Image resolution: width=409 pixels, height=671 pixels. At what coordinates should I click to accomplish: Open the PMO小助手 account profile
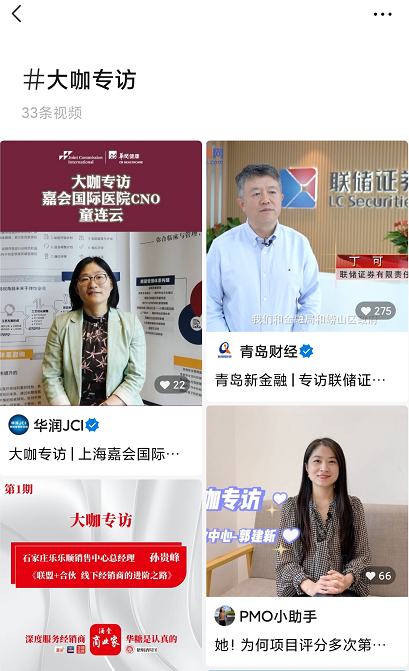[x=266, y=616]
